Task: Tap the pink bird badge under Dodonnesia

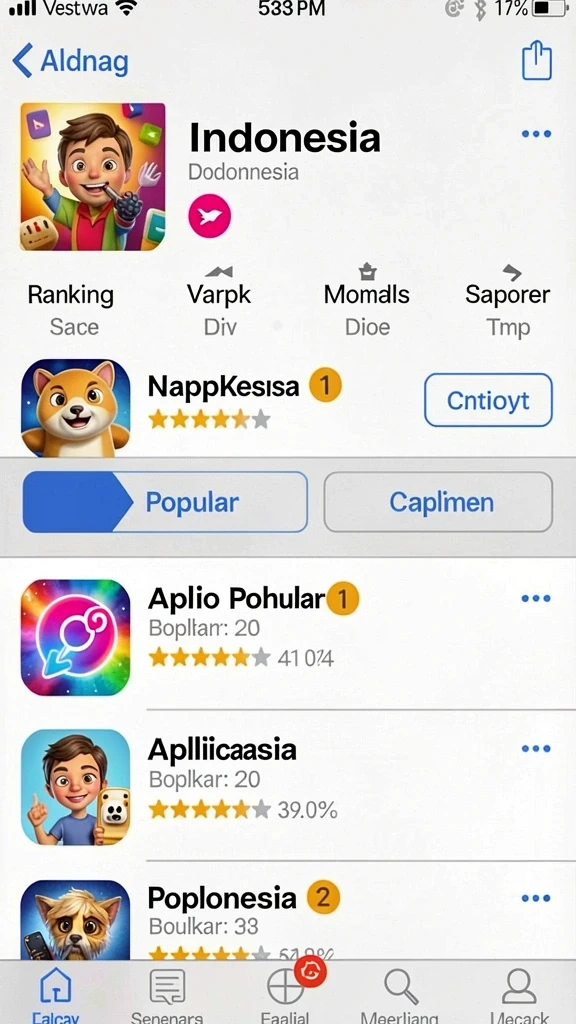Action: point(210,216)
